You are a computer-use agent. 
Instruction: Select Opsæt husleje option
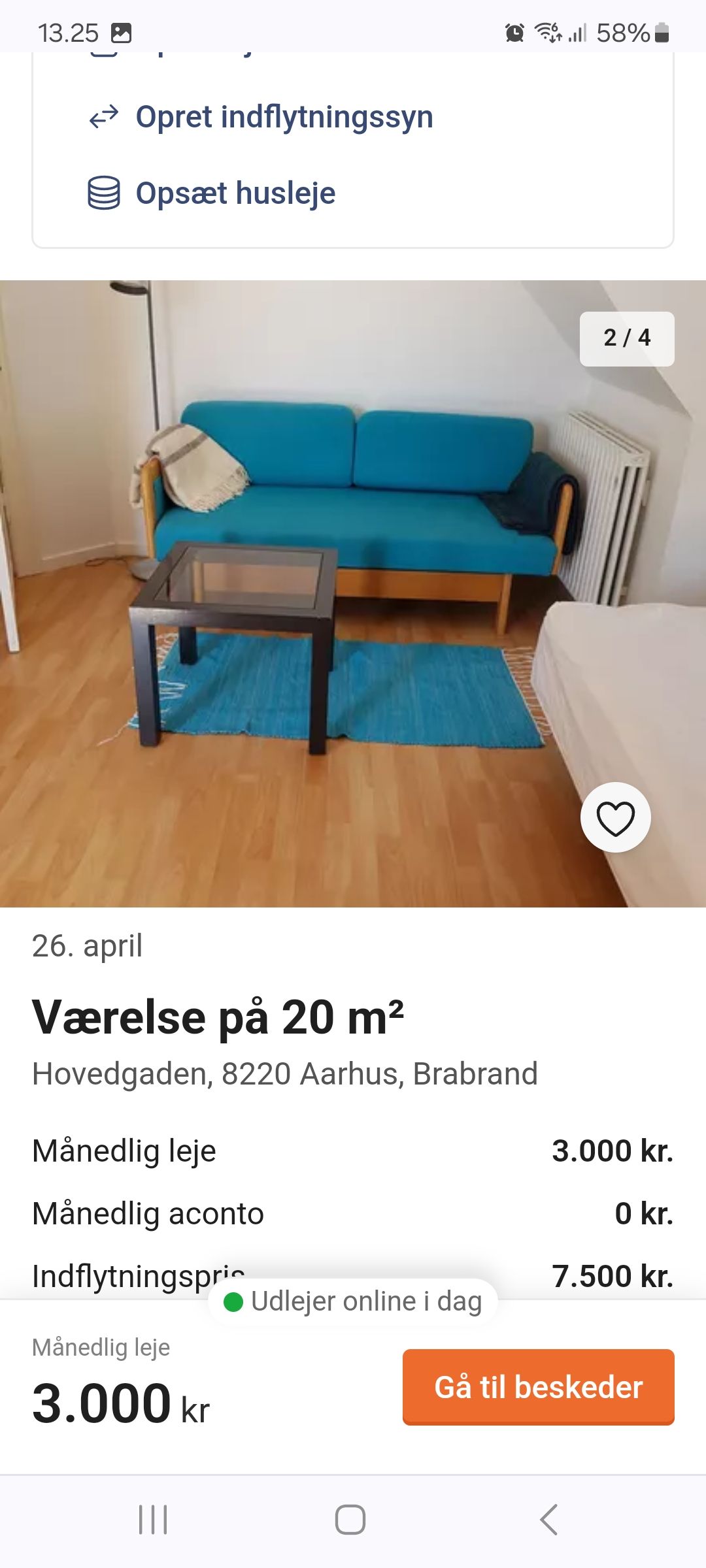tap(235, 193)
